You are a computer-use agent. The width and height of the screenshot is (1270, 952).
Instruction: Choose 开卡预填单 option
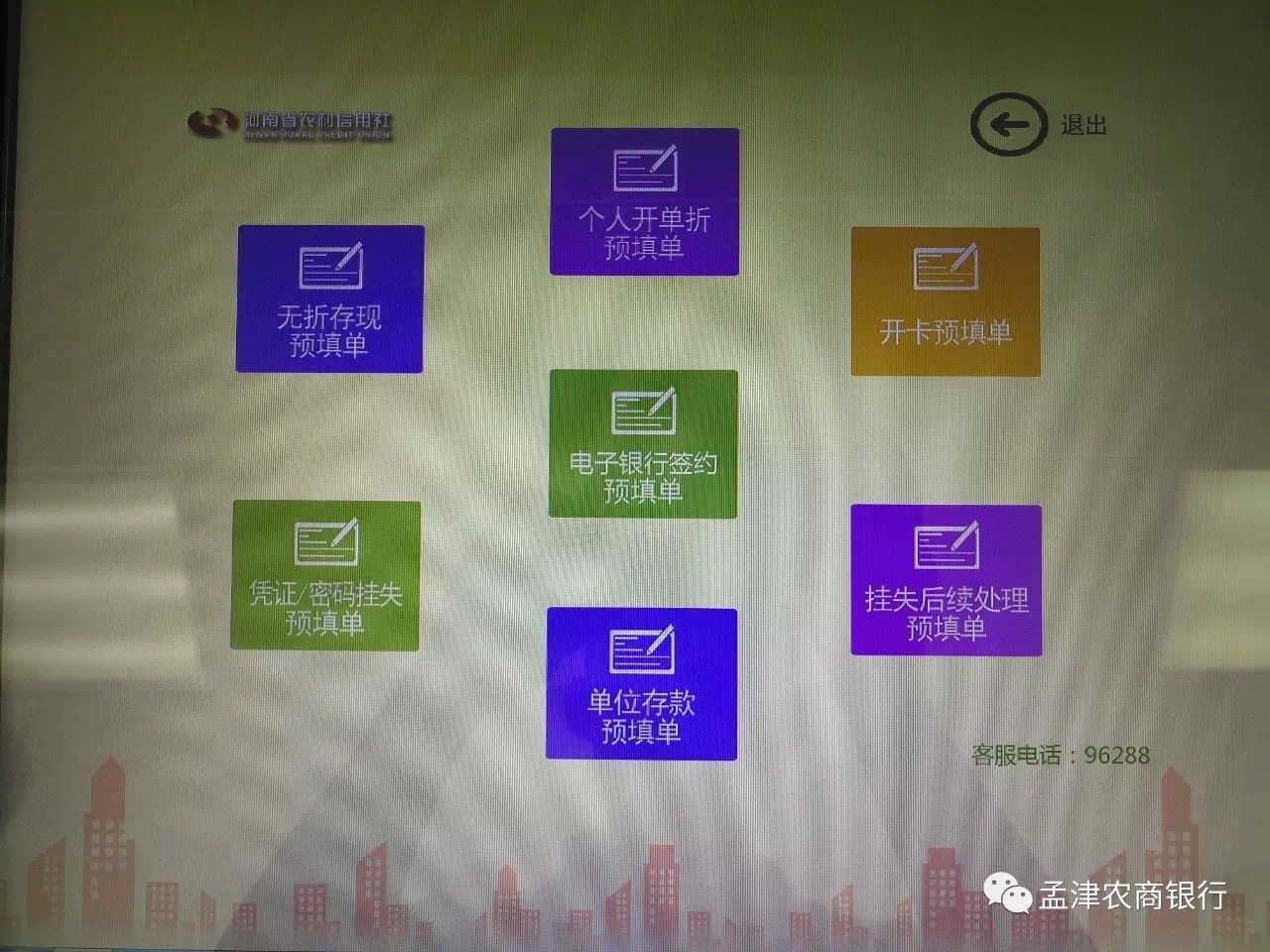click(x=946, y=301)
